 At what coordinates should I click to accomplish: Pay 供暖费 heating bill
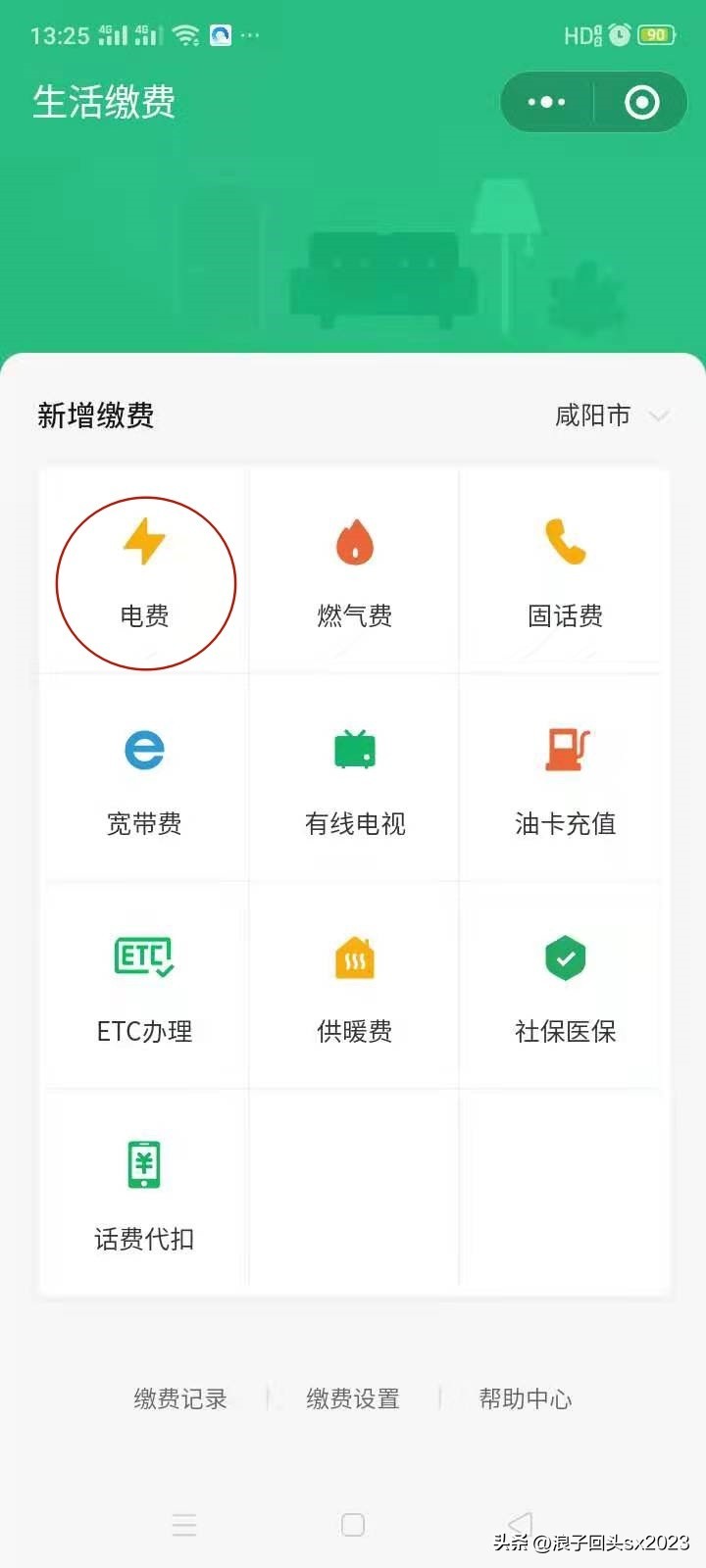pos(355,988)
